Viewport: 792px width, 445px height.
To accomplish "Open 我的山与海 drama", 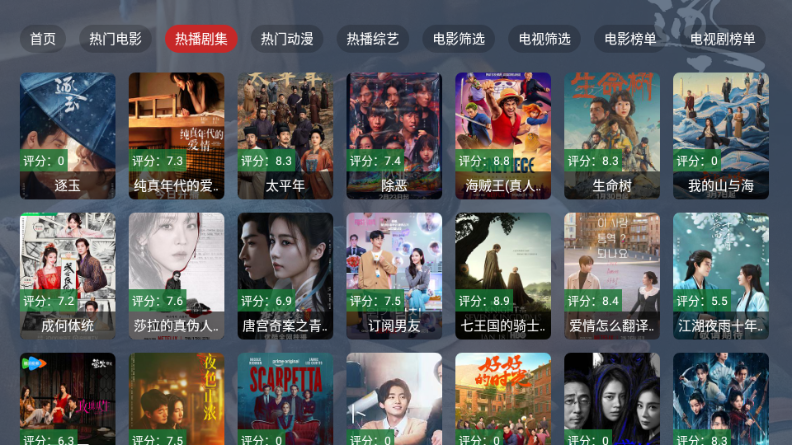I will [721, 135].
